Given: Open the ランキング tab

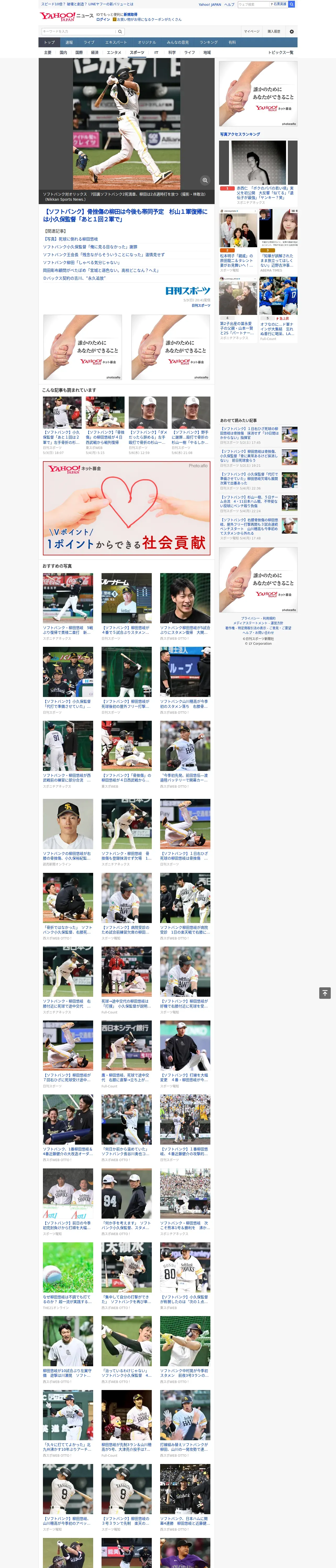Looking at the screenshot, I should (x=209, y=43).
